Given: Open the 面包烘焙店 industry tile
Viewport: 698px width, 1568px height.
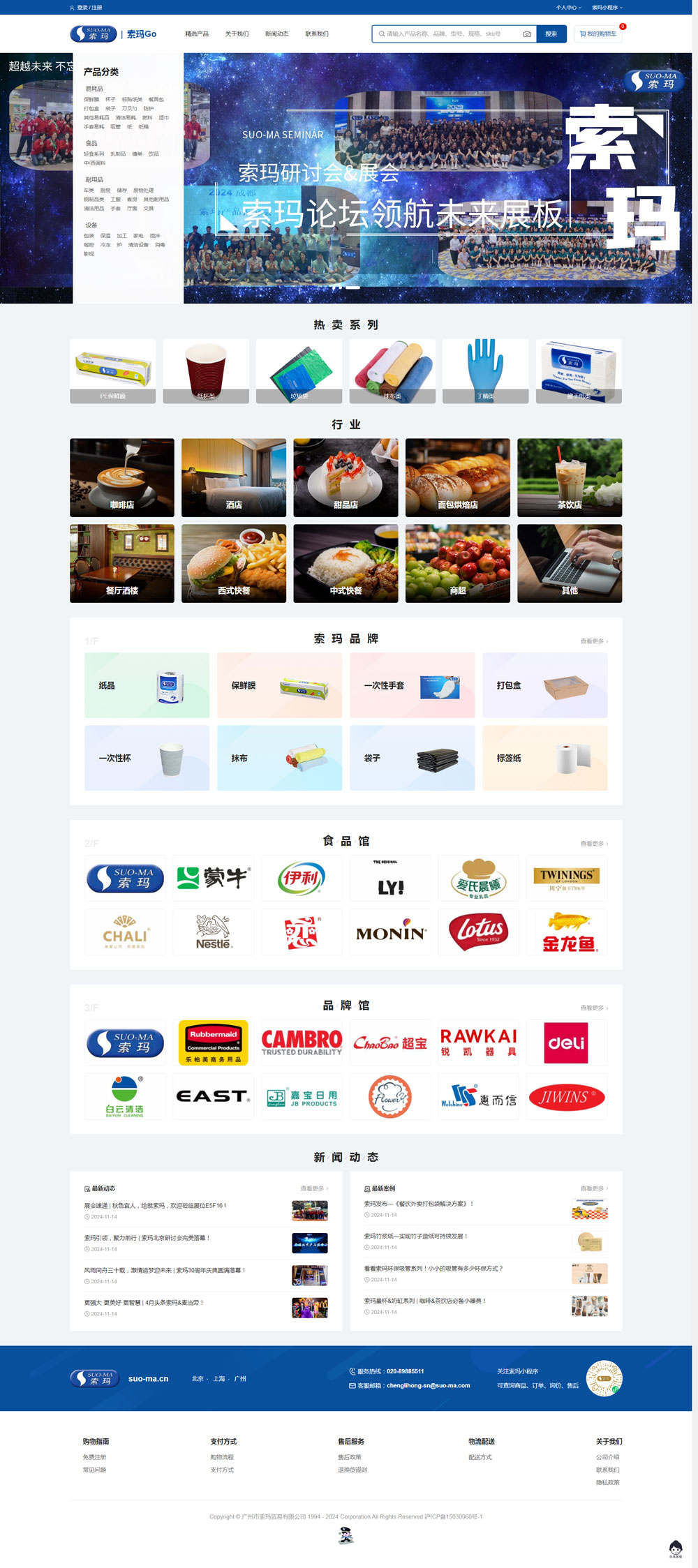Looking at the screenshot, I should pyautogui.click(x=458, y=478).
